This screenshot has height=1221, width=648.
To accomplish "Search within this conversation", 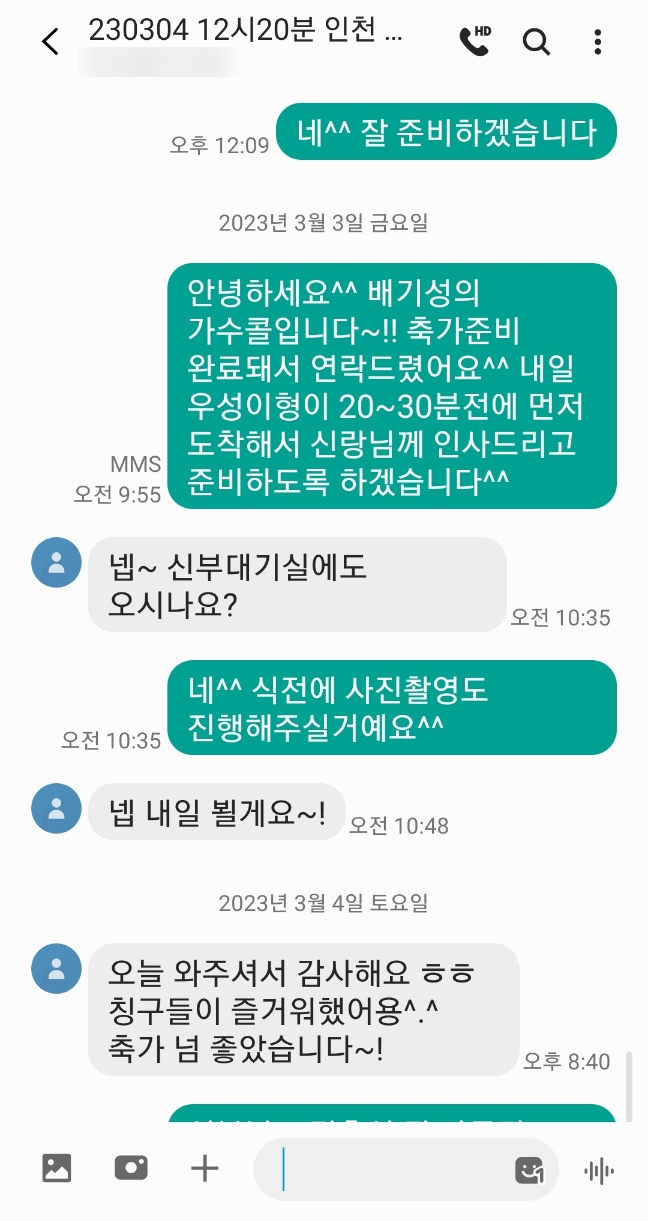I will [x=537, y=41].
